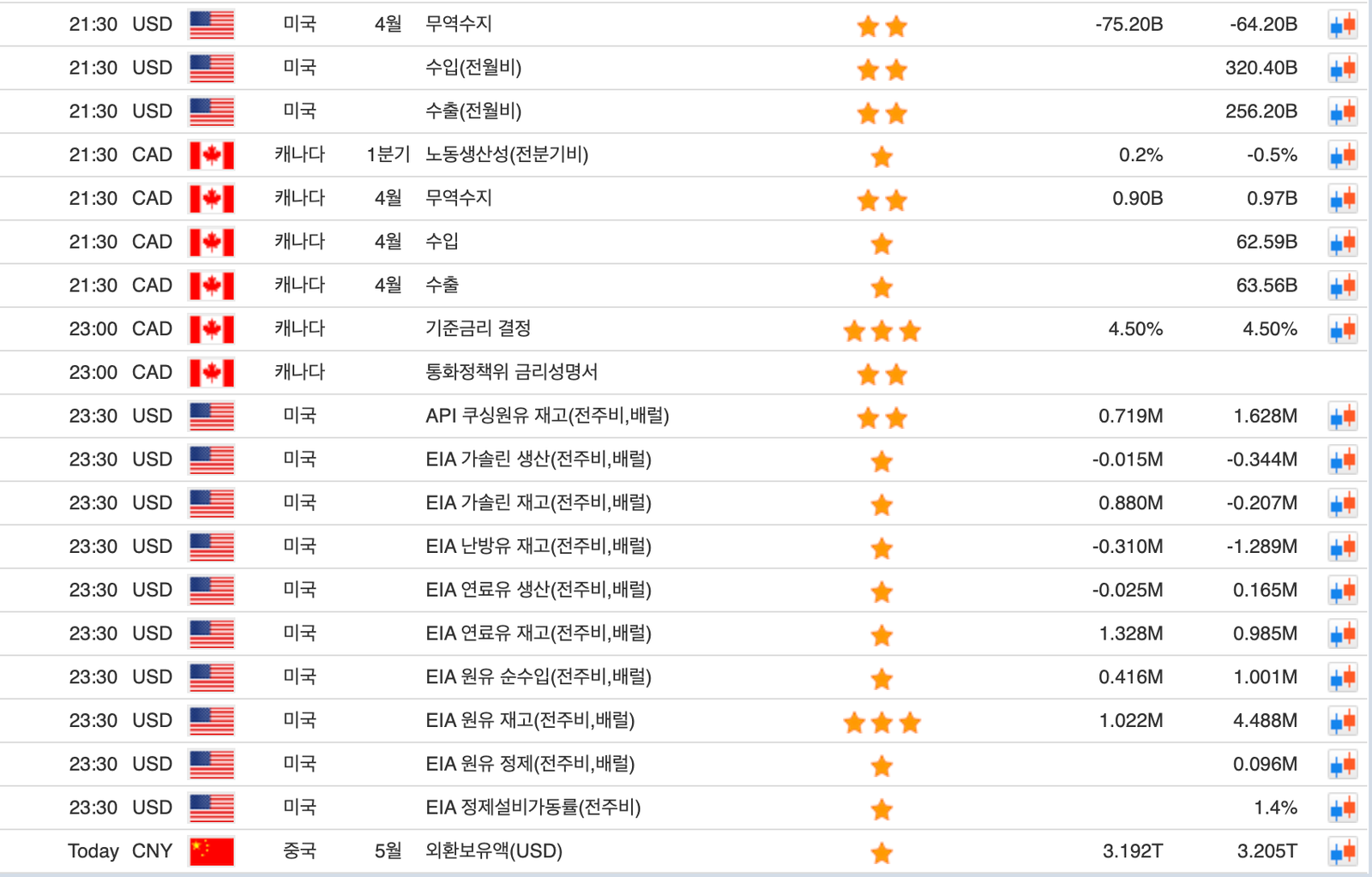Image resolution: width=1372 pixels, height=877 pixels.
Task: View chart for EIA 가솔린 생산
Action: [x=1342, y=460]
